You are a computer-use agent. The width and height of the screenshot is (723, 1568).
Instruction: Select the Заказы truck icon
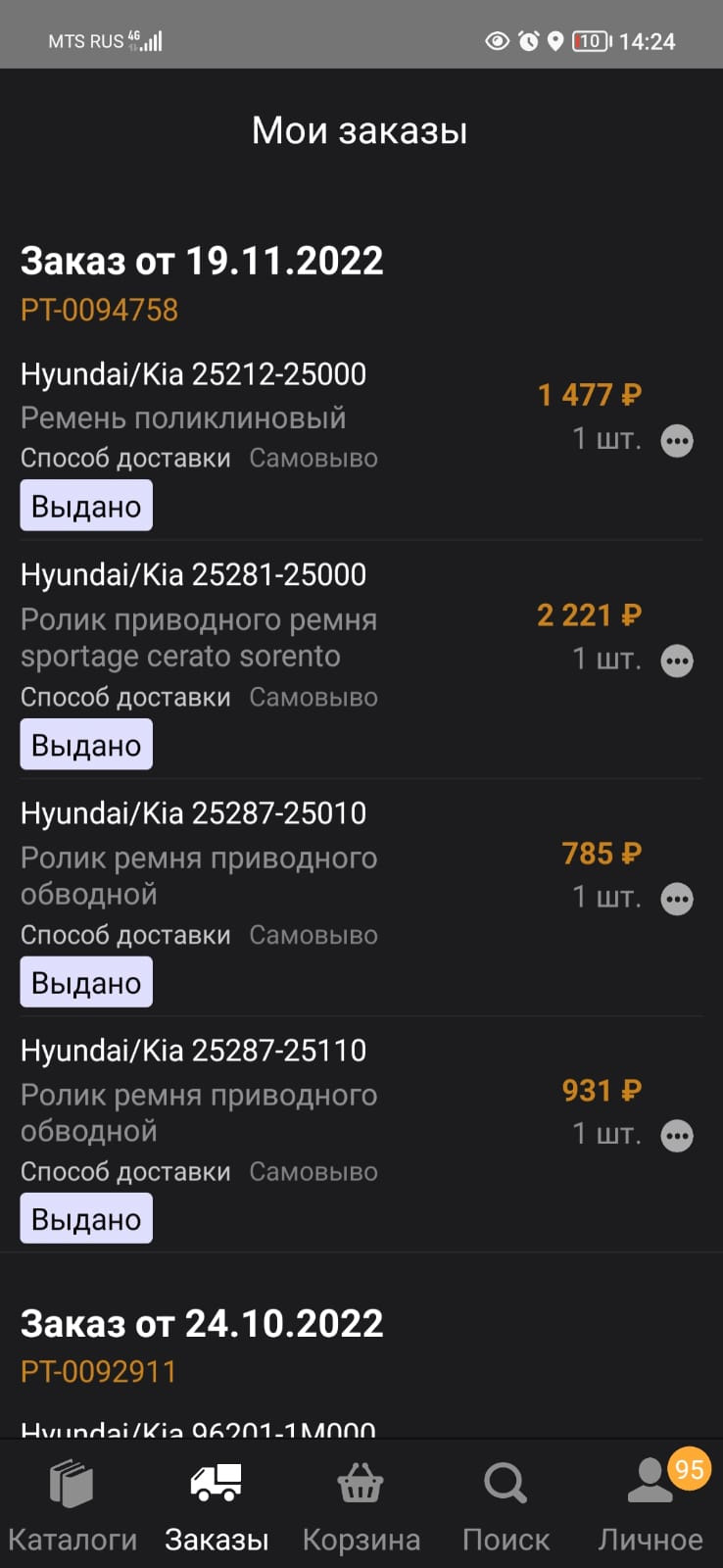click(x=217, y=1483)
